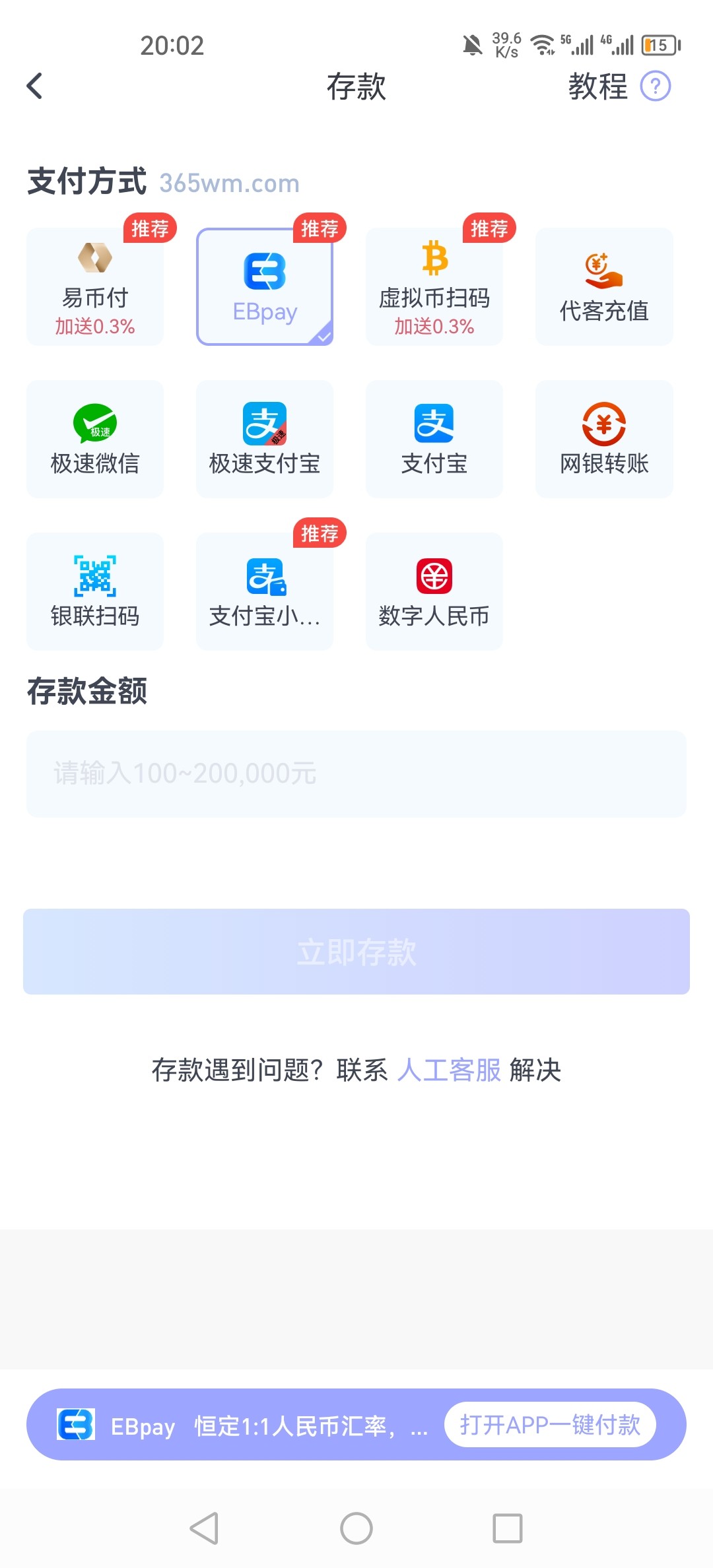Go back using the top-left arrow
The image size is (713, 1568).
coord(35,86)
